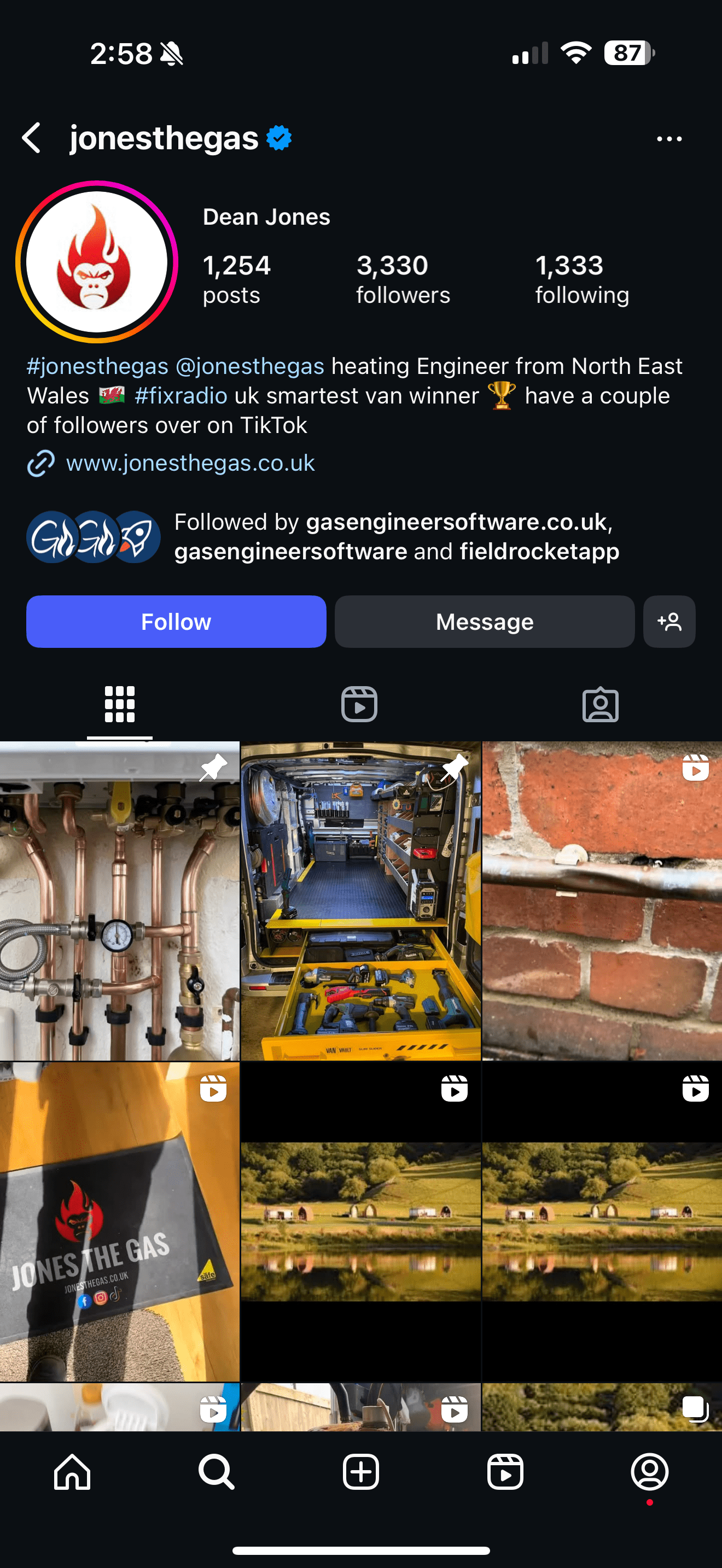
Task: Open pinned copper pipework post
Action: [x=119, y=901]
